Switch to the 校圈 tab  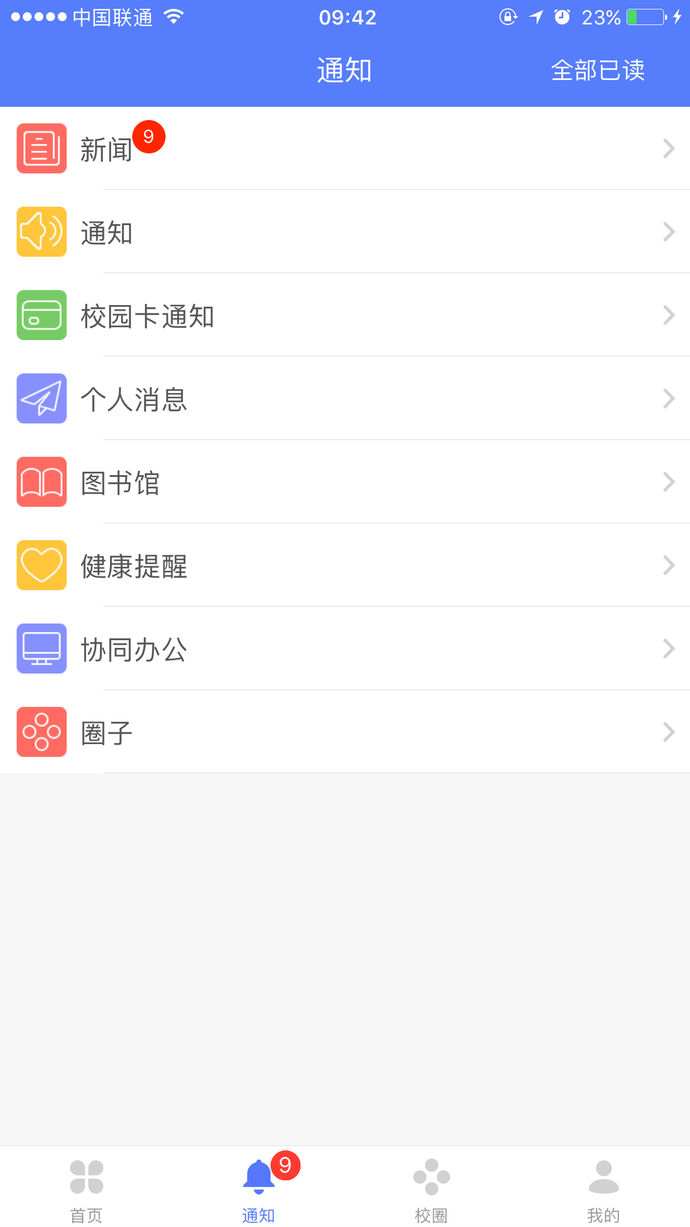pyautogui.click(x=431, y=1189)
